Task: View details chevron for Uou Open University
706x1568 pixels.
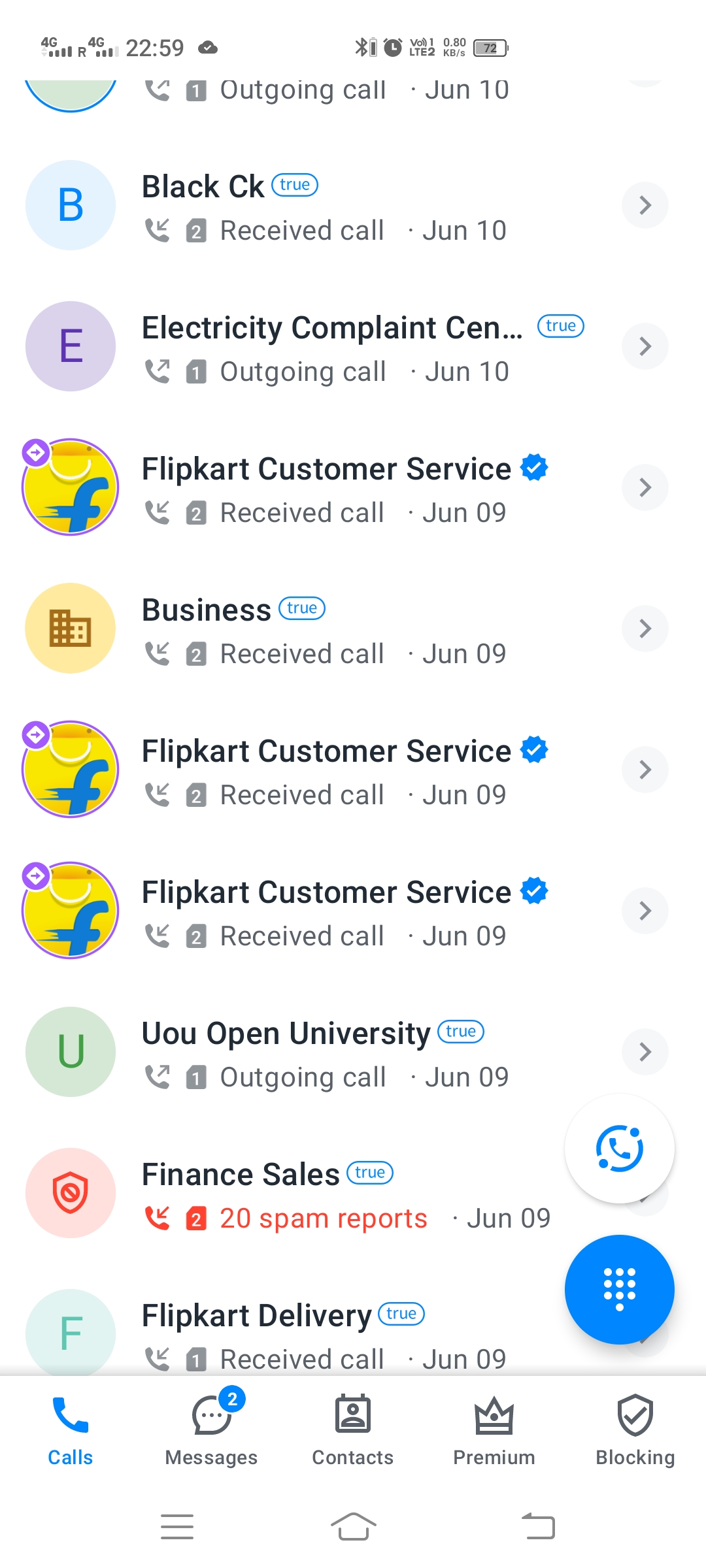Action: coord(645,1052)
